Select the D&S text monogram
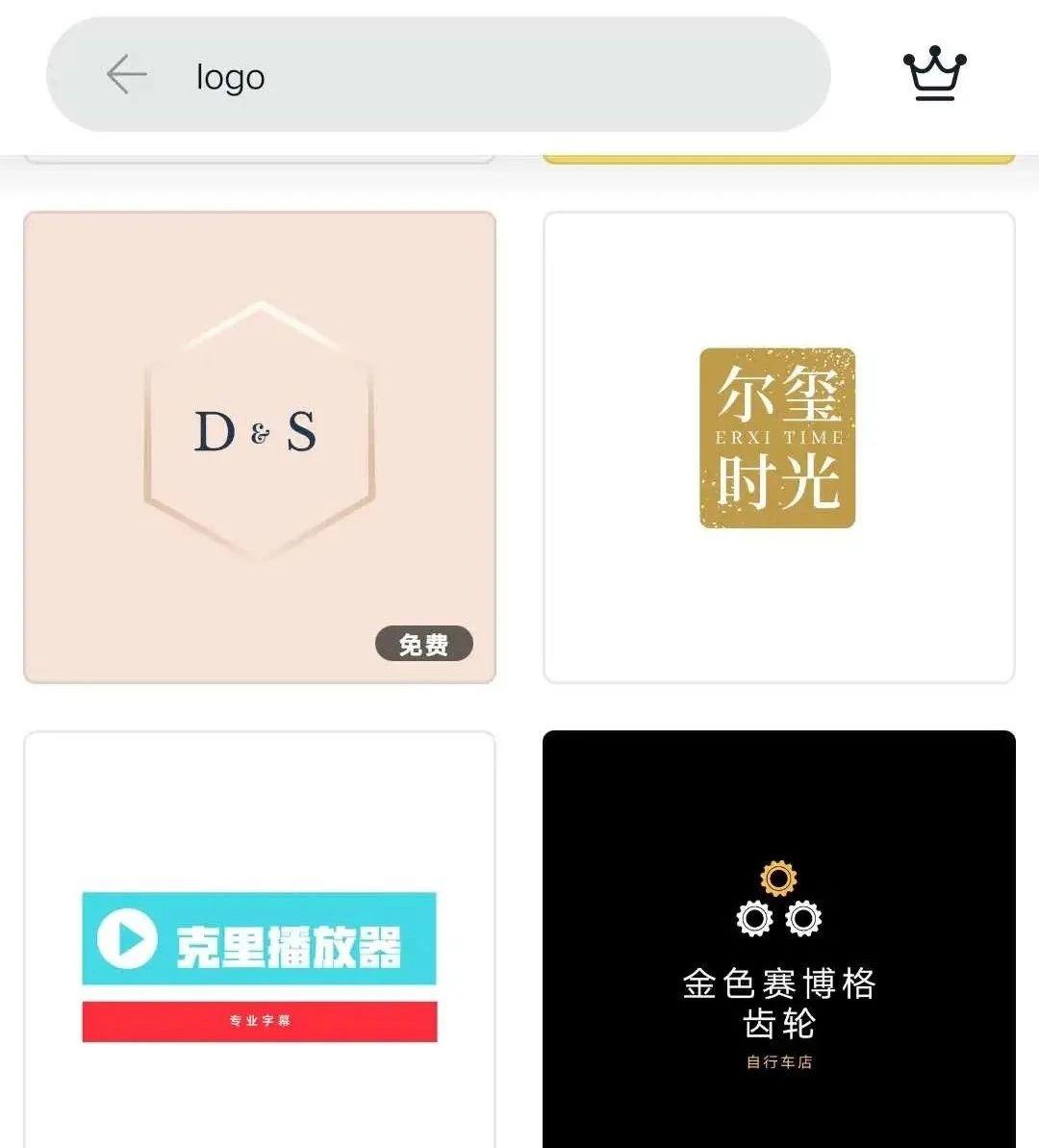The width and height of the screenshot is (1039, 1148). point(257,430)
